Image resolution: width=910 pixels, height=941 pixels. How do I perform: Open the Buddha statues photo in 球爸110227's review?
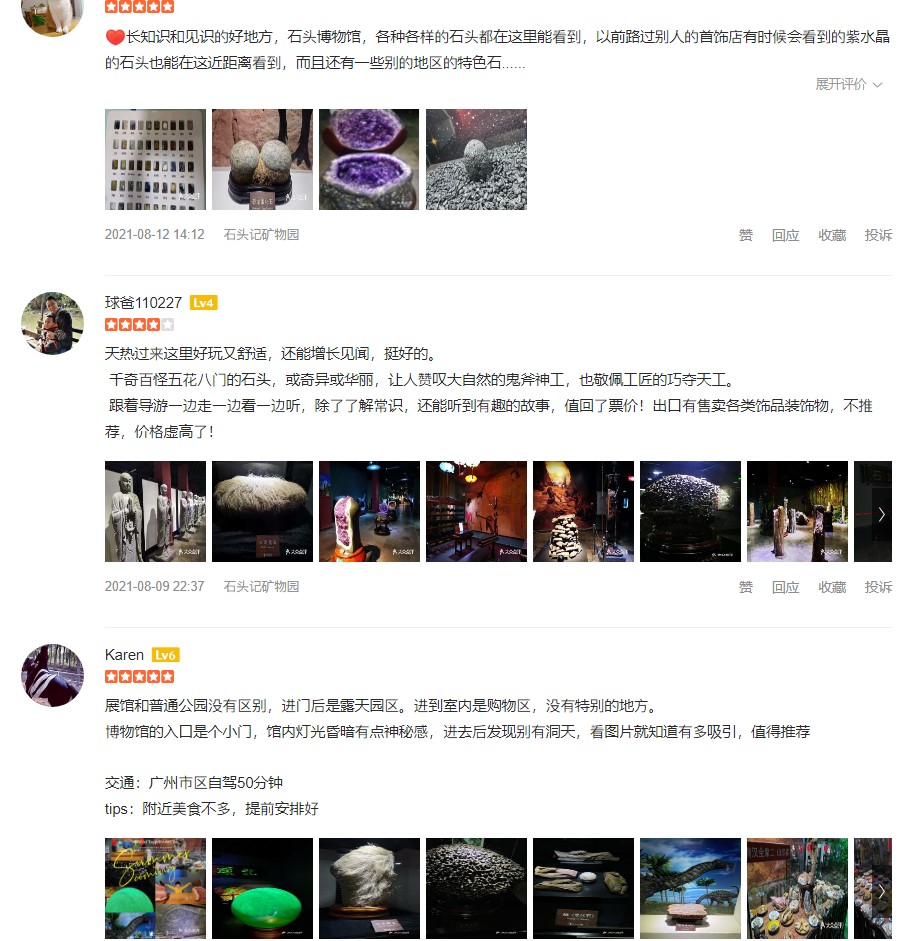pos(155,511)
